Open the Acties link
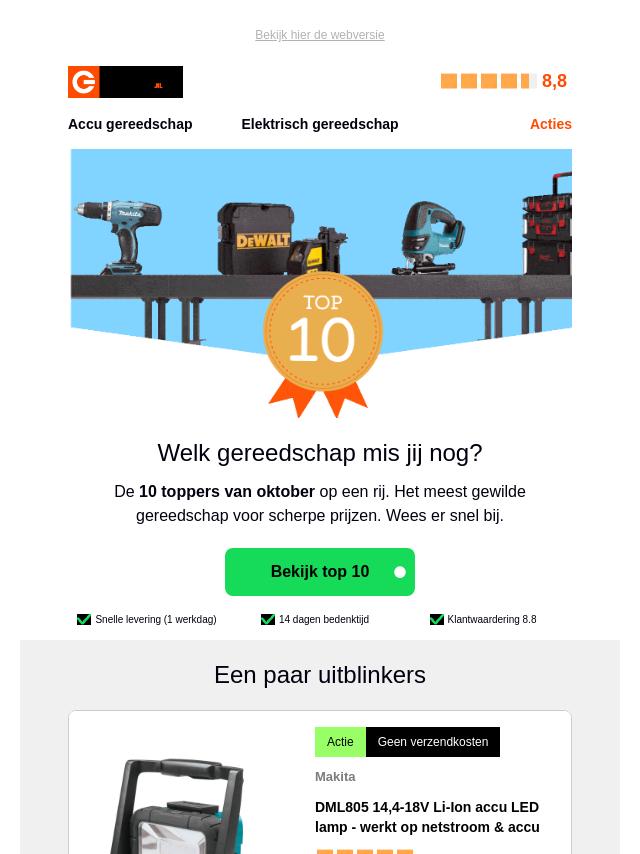 (x=550, y=124)
